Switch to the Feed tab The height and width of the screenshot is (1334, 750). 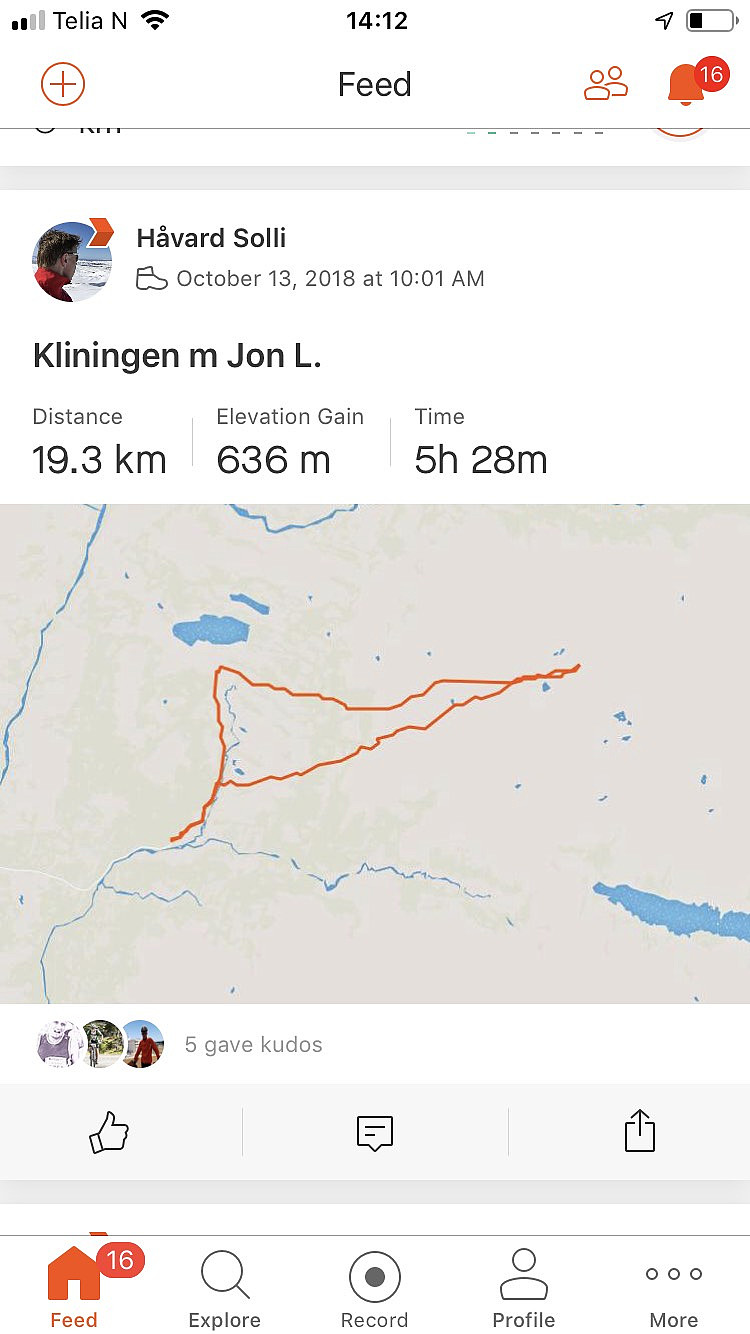[74, 1286]
